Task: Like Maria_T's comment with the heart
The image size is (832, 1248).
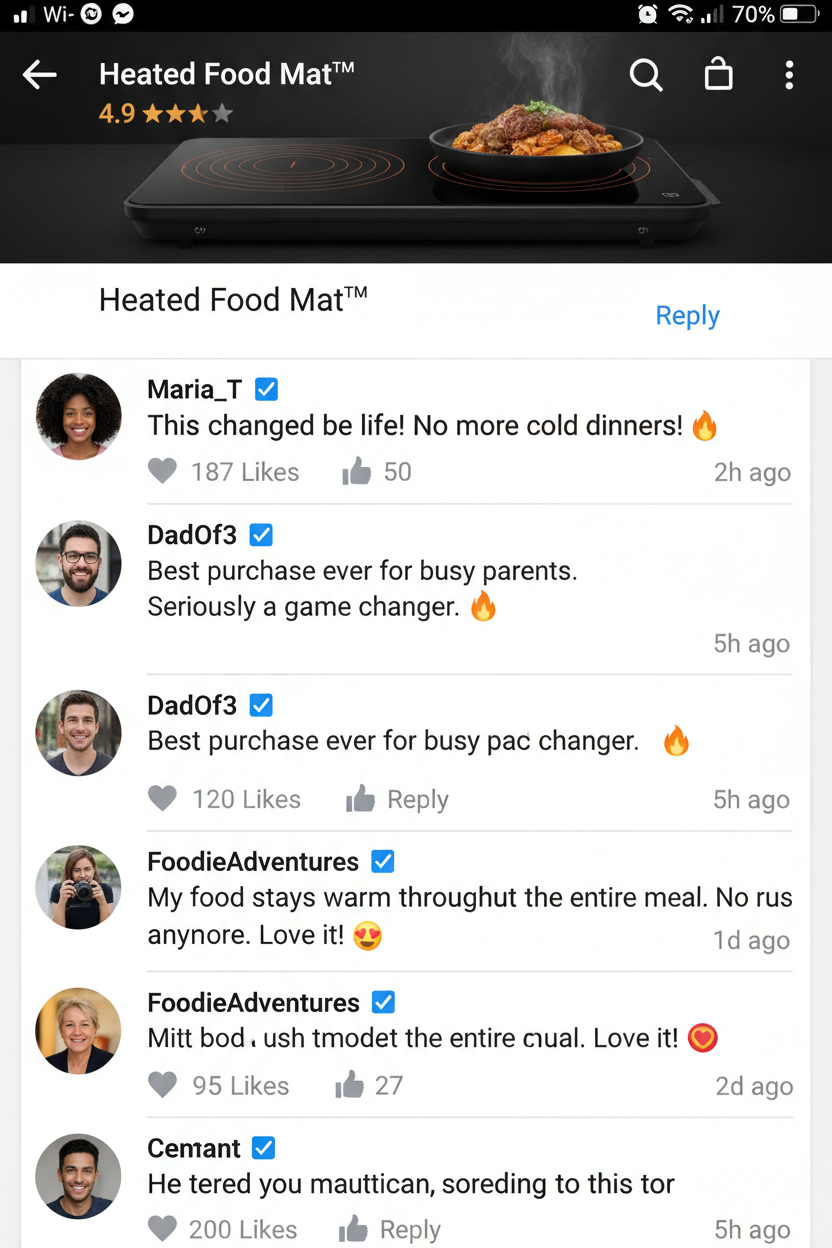Action: click(x=162, y=471)
